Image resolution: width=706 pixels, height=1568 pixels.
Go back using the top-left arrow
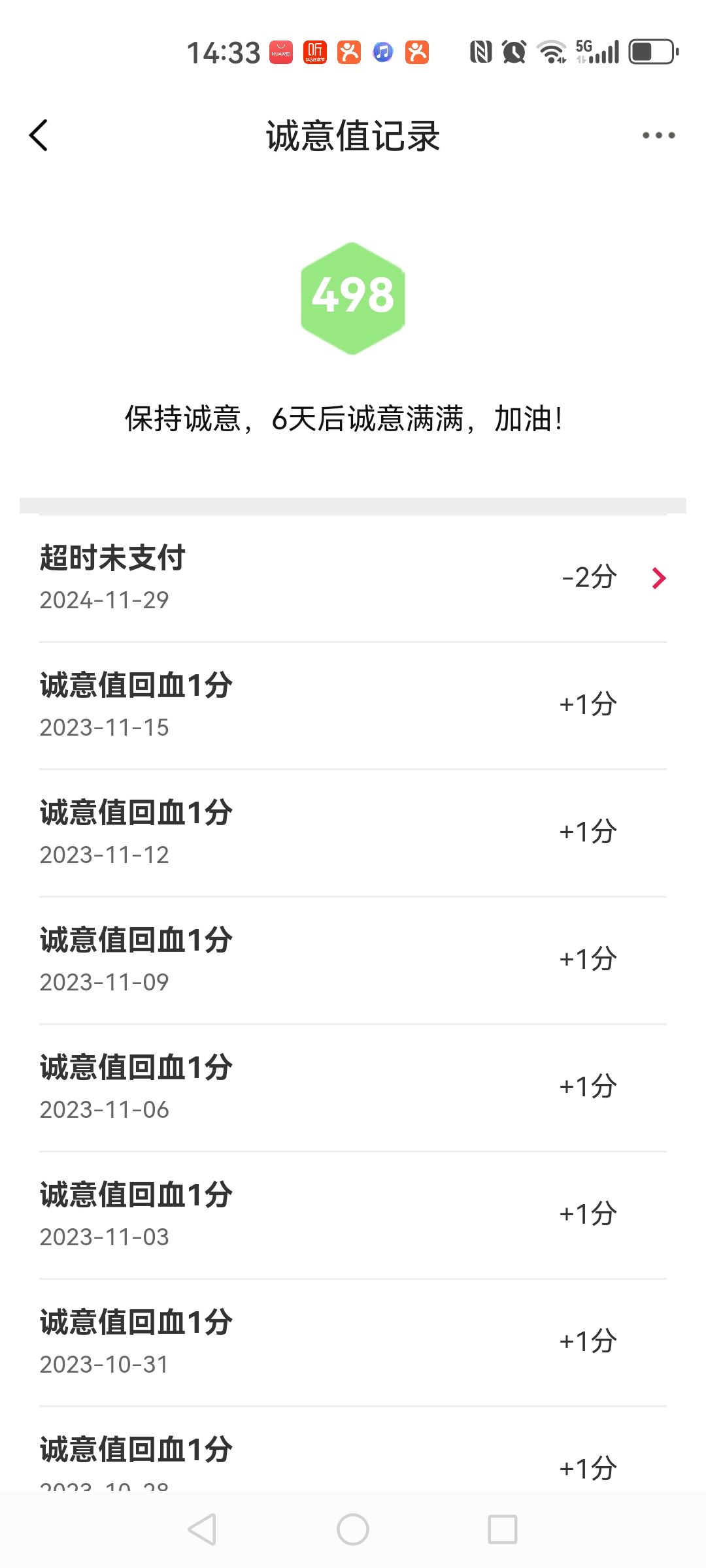tap(39, 135)
